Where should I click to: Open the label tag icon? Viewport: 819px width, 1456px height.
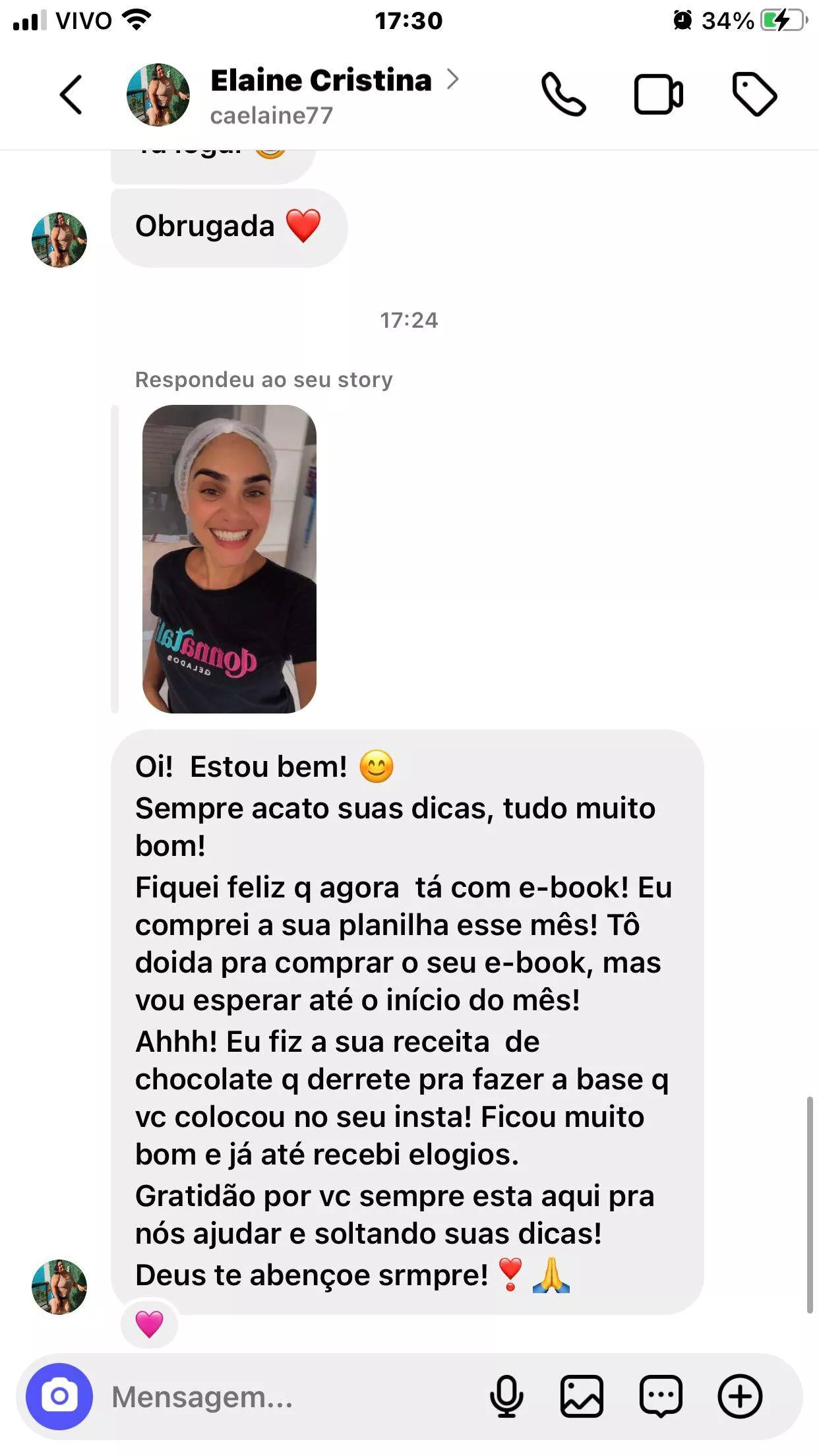(754, 95)
